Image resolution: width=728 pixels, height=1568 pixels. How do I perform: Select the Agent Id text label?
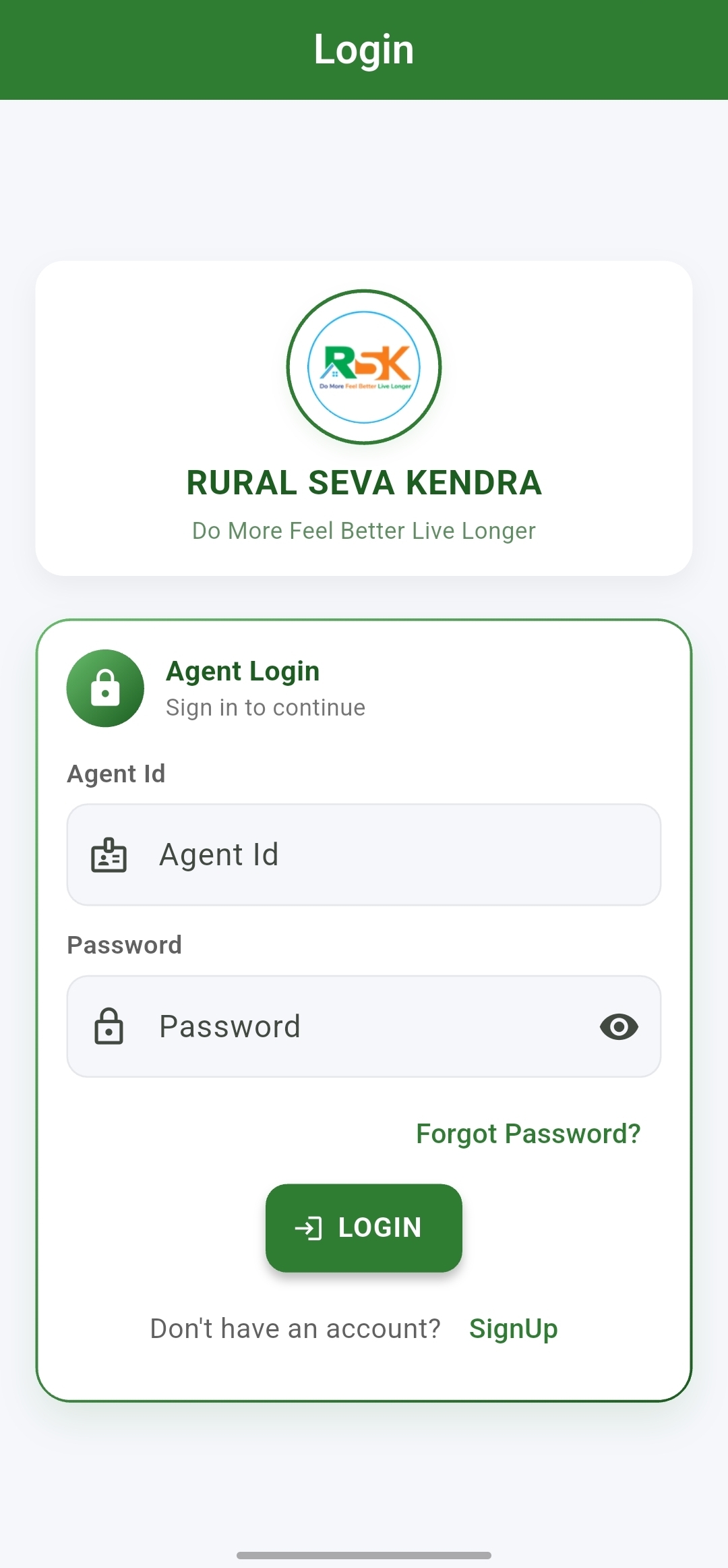[116, 774]
